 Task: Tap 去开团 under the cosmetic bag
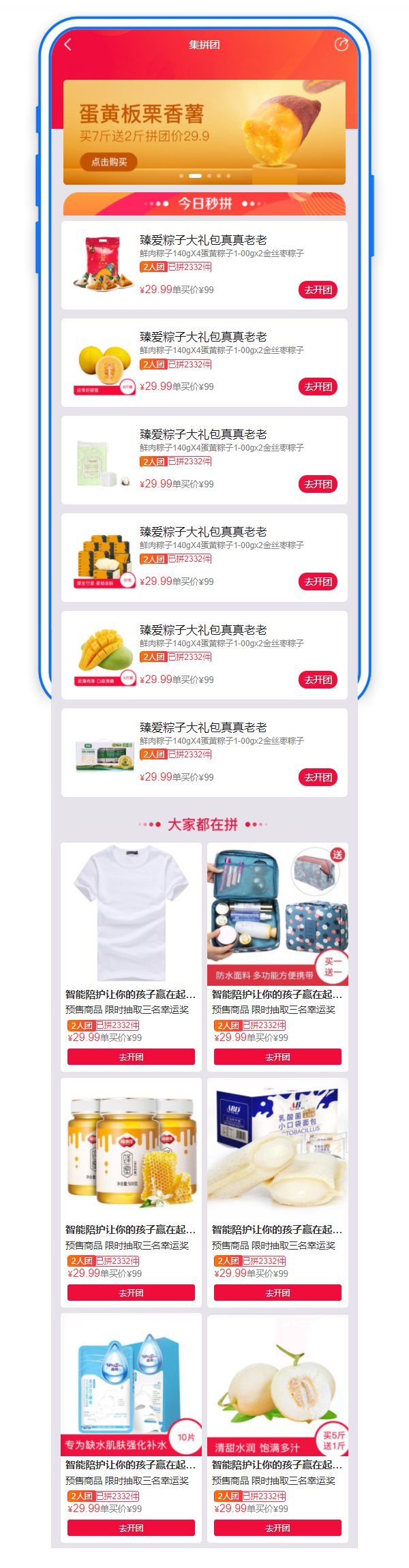(277, 1057)
